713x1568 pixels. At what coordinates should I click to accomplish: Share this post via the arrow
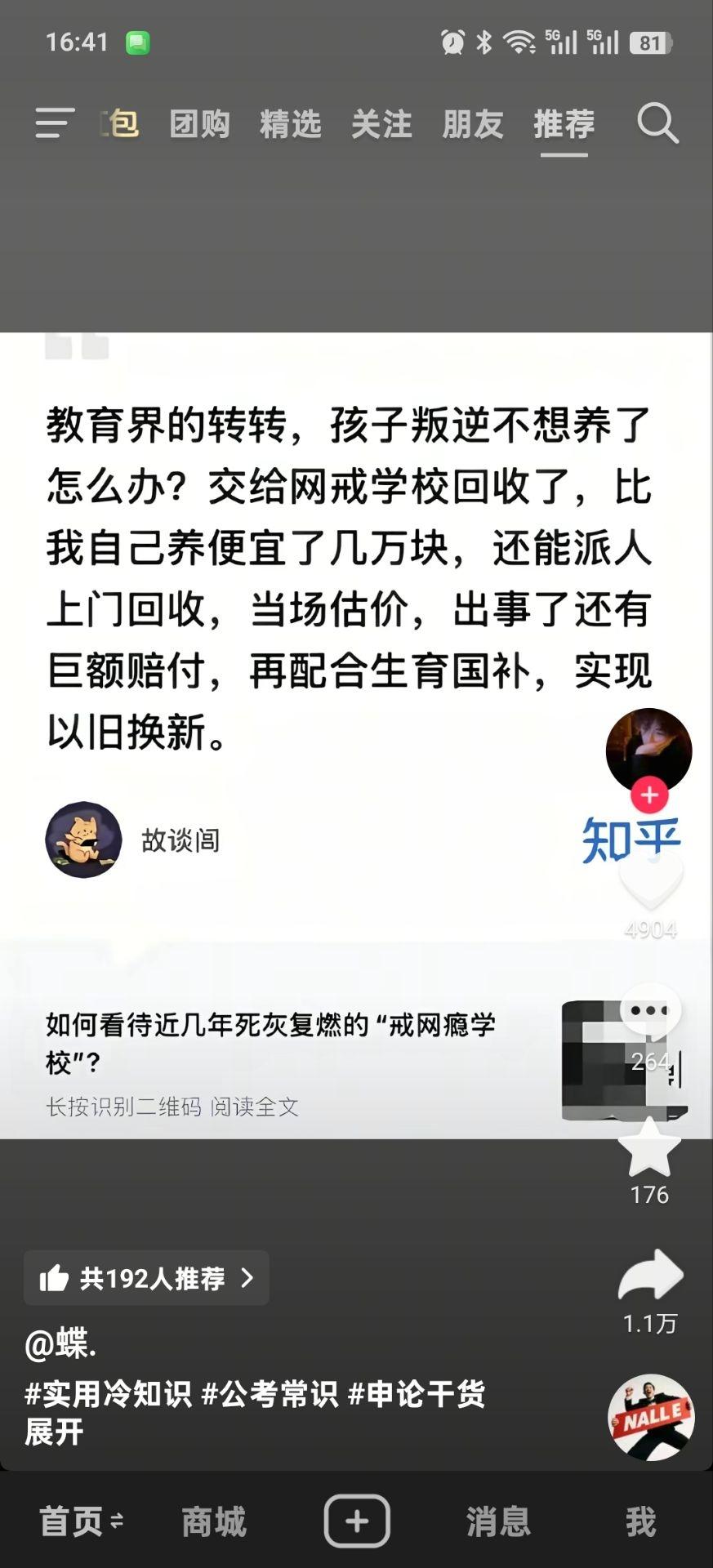[x=650, y=1276]
